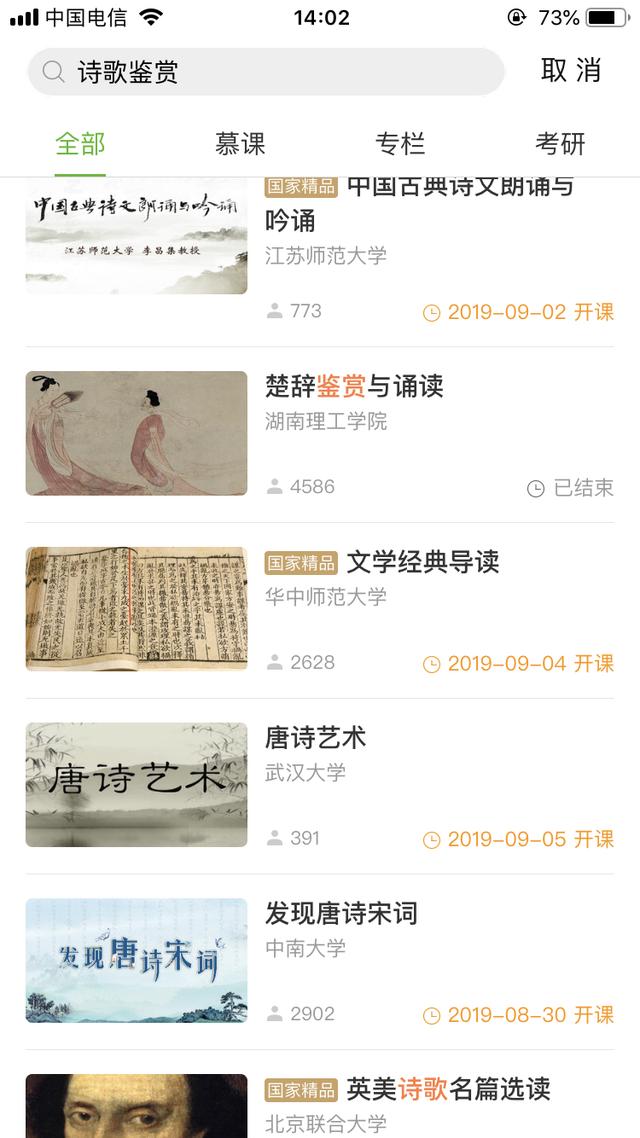Open 唐诗艺术 from 武汉大学

pyautogui.click(x=316, y=738)
